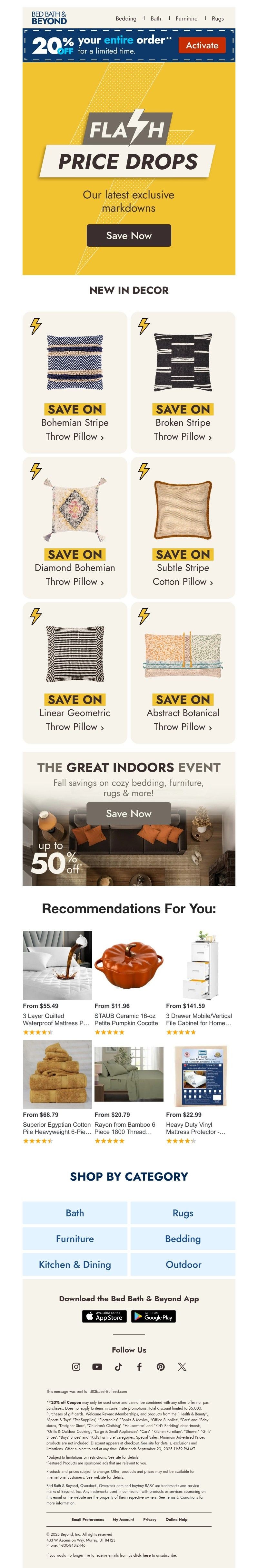Viewport: 258px width, 1568px height.
Task: View Subtle Stripe Cotton Pillow
Action: (183, 527)
